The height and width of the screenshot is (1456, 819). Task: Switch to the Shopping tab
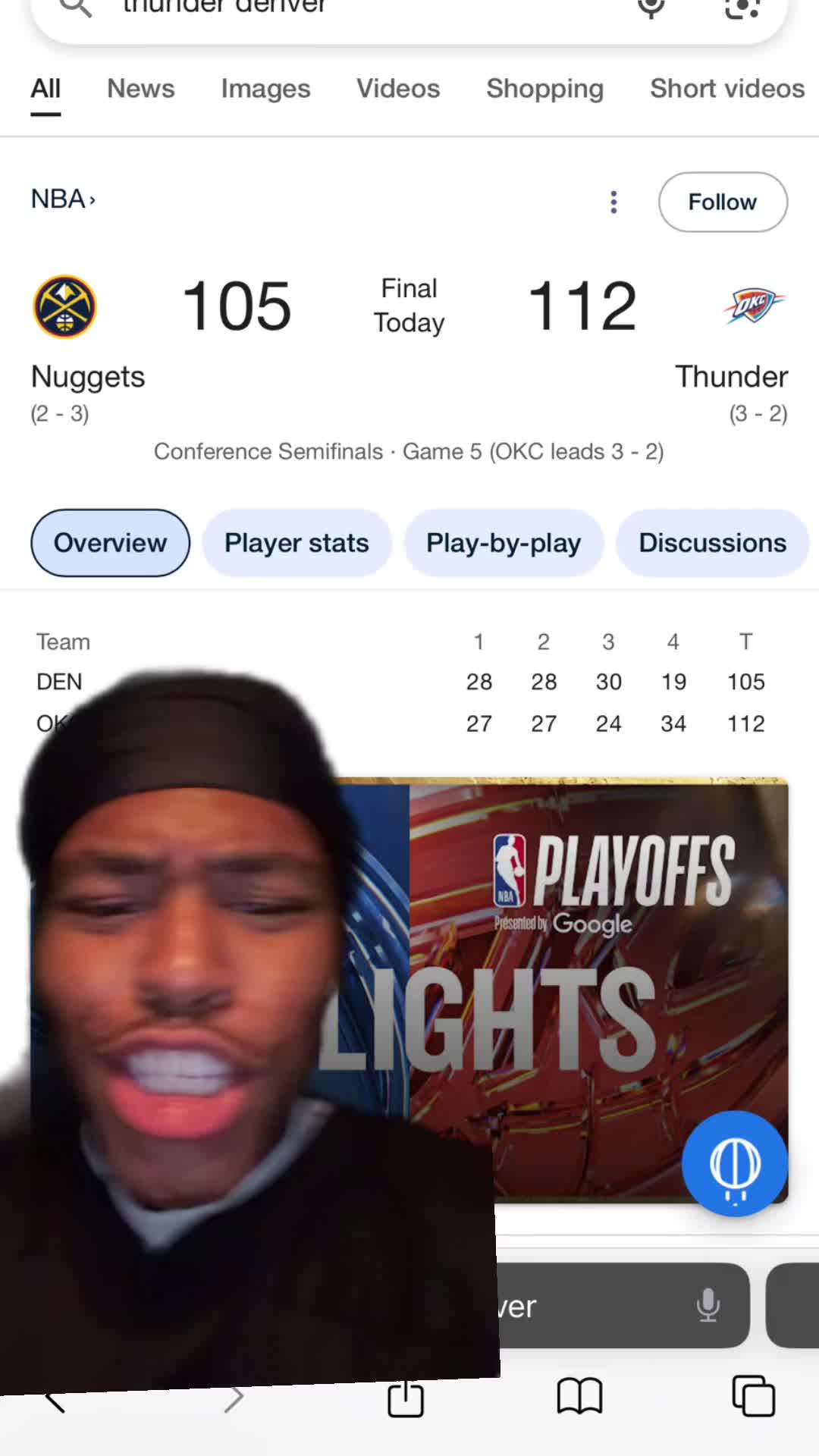pos(544,89)
